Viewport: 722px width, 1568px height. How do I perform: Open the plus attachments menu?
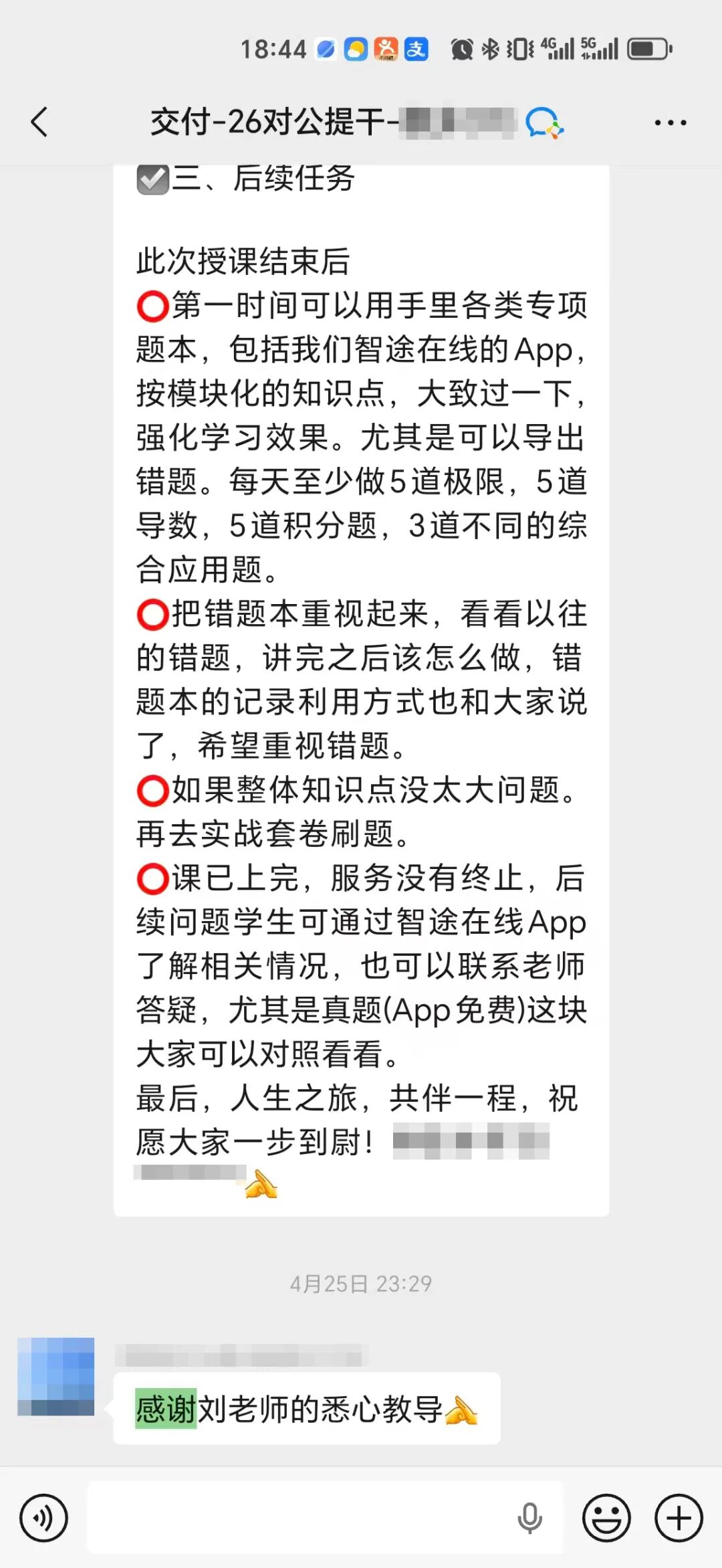pos(679,1518)
